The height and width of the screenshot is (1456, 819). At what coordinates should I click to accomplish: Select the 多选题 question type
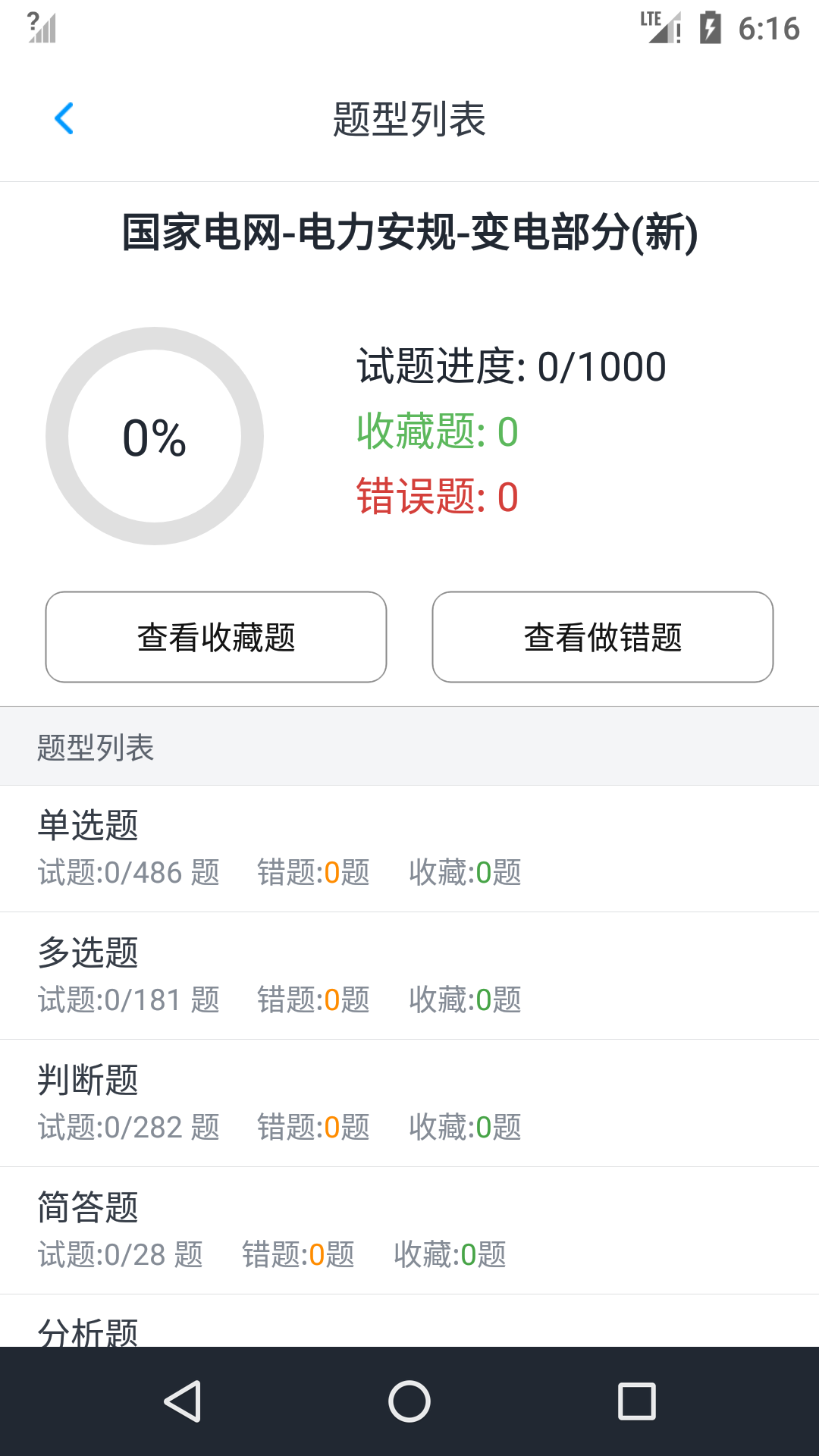tap(409, 975)
